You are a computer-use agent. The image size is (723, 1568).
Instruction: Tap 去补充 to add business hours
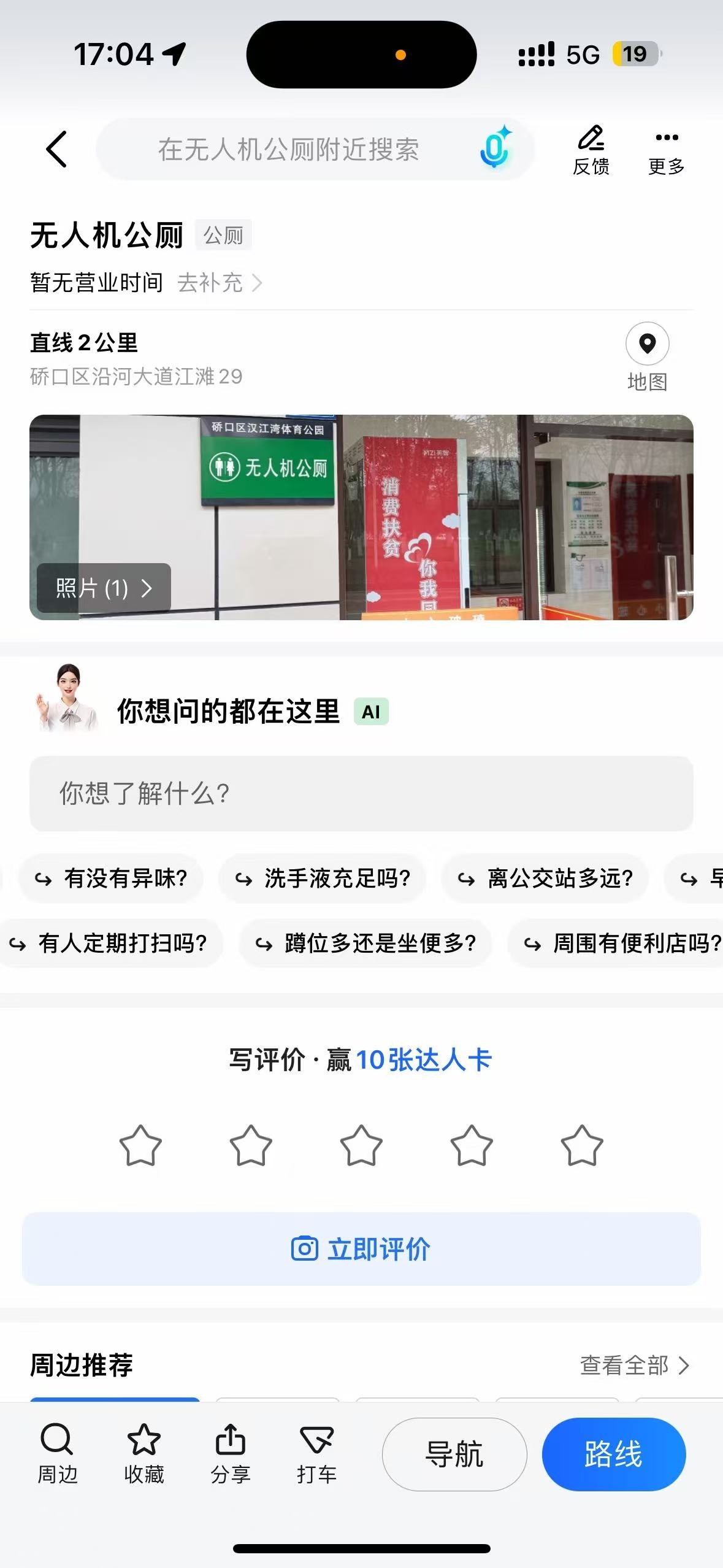pos(219,283)
